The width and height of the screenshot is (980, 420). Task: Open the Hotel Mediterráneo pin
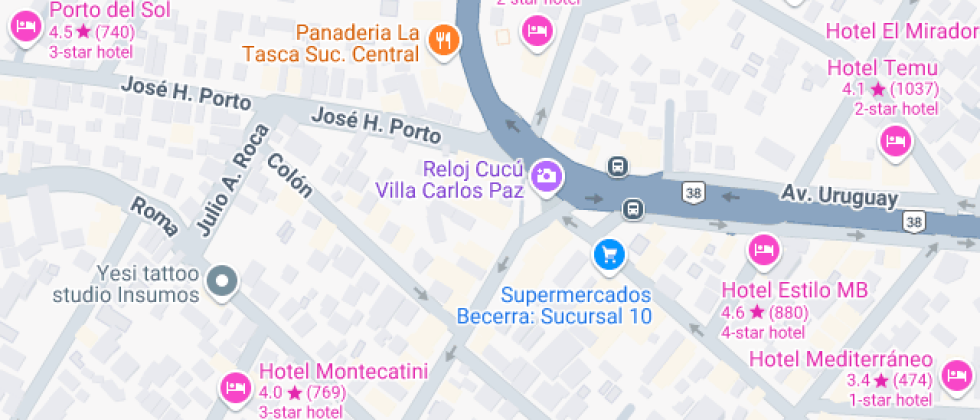pyautogui.click(x=959, y=376)
